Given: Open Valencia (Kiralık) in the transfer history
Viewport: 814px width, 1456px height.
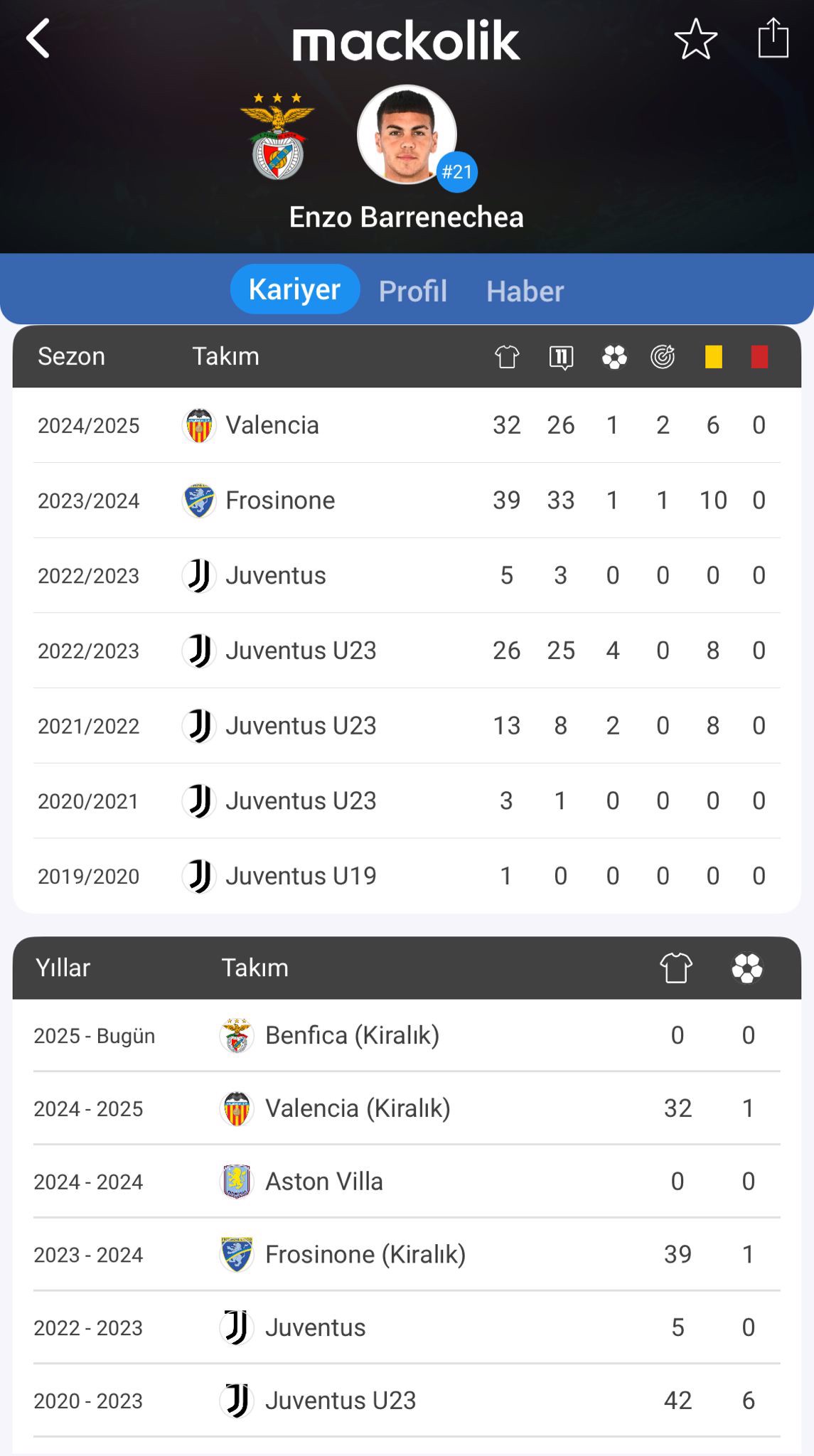Looking at the screenshot, I should [407, 1108].
